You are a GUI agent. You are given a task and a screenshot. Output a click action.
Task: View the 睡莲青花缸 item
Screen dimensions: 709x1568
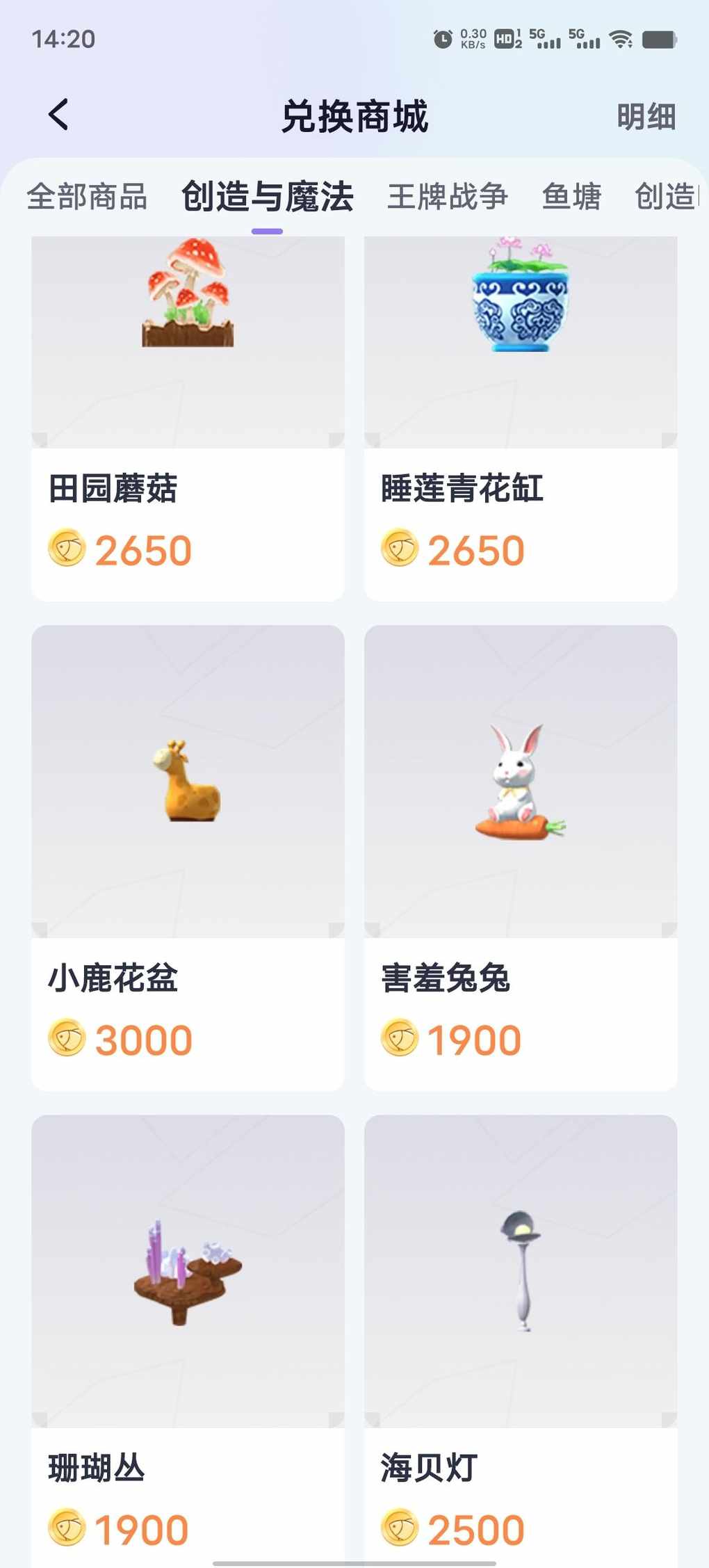520,417
